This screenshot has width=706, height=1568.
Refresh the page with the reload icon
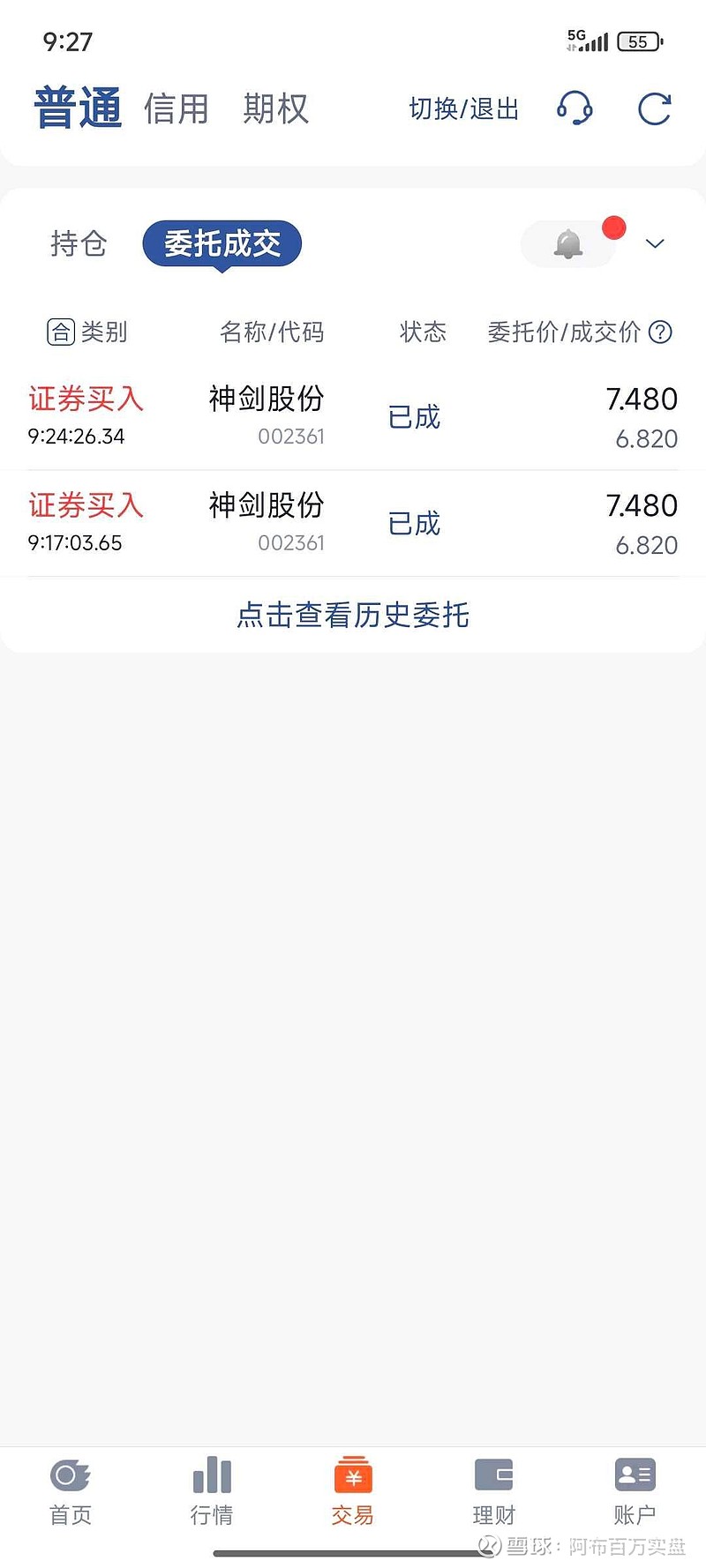pos(655,108)
